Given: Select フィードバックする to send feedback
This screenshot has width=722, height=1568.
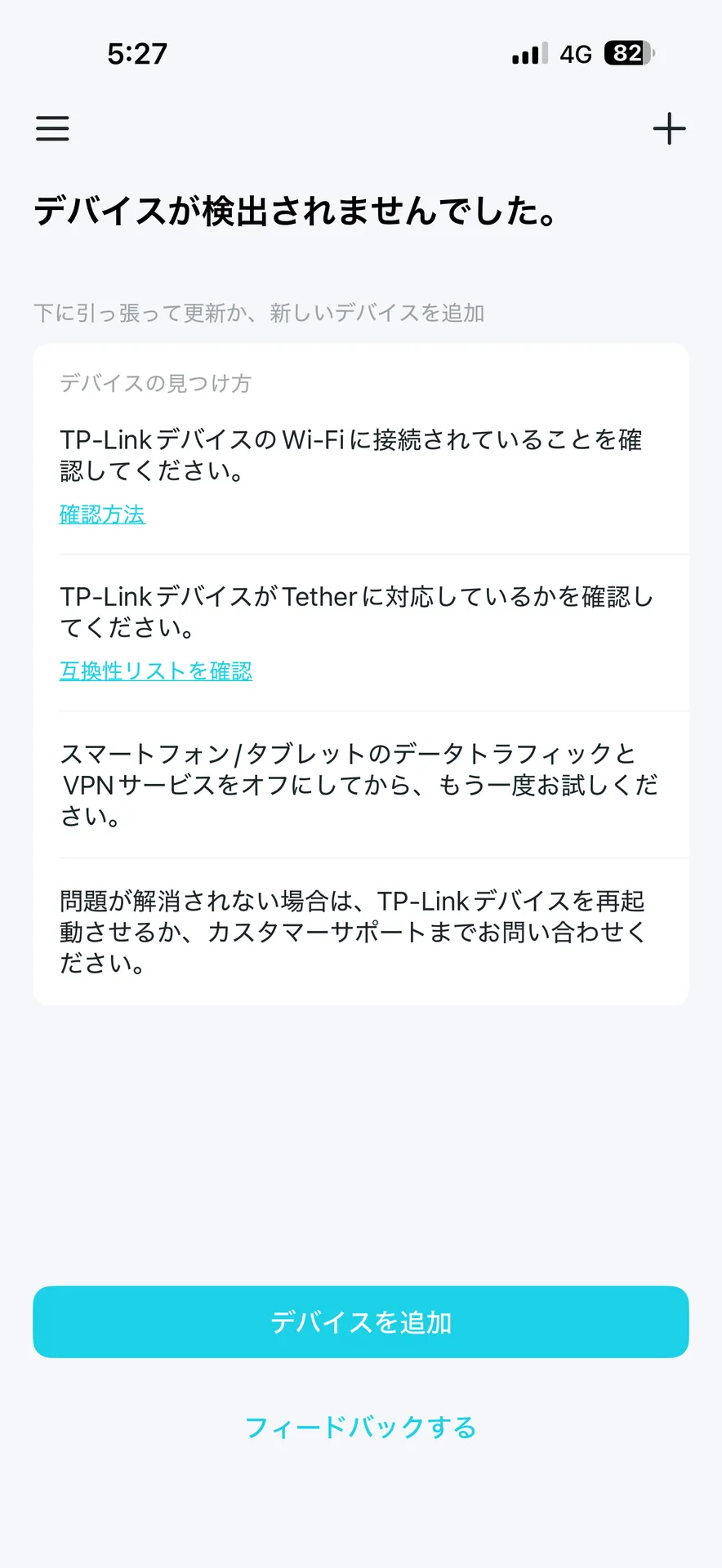Looking at the screenshot, I should (x=361, y=1428).
